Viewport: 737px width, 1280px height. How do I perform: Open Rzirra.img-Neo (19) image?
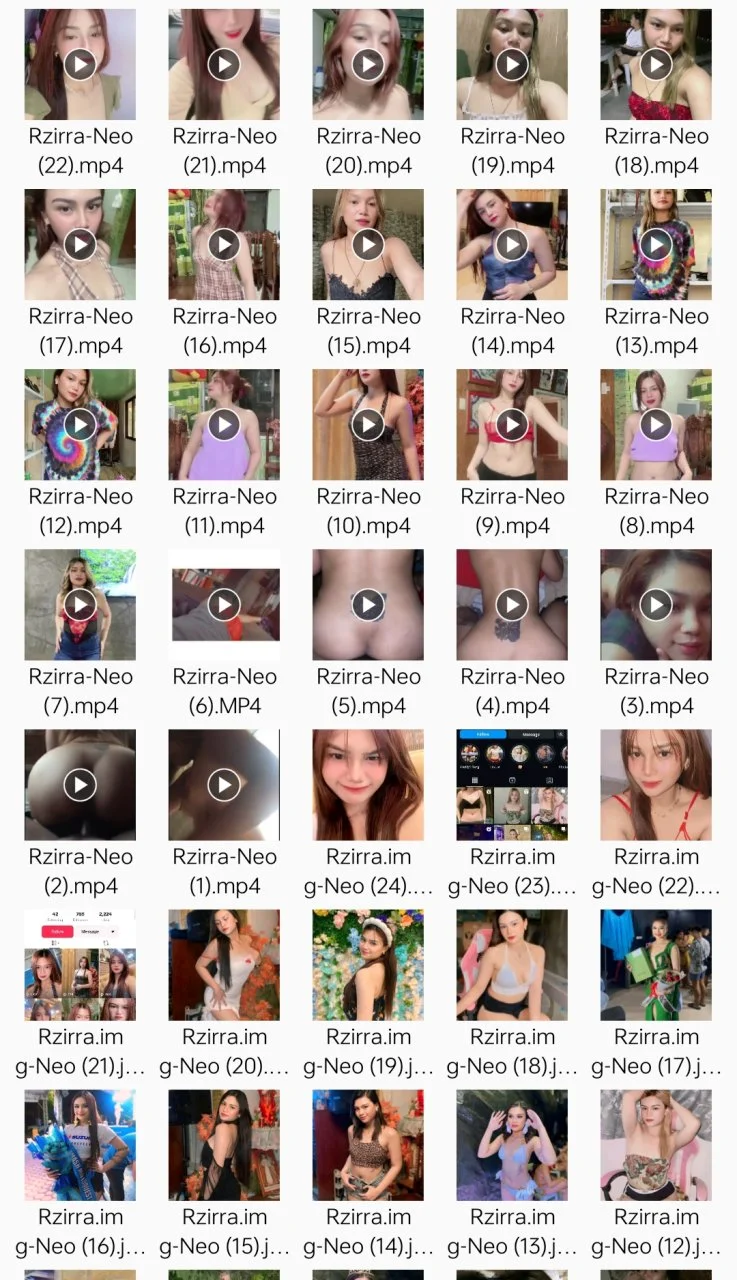(368, 965)
